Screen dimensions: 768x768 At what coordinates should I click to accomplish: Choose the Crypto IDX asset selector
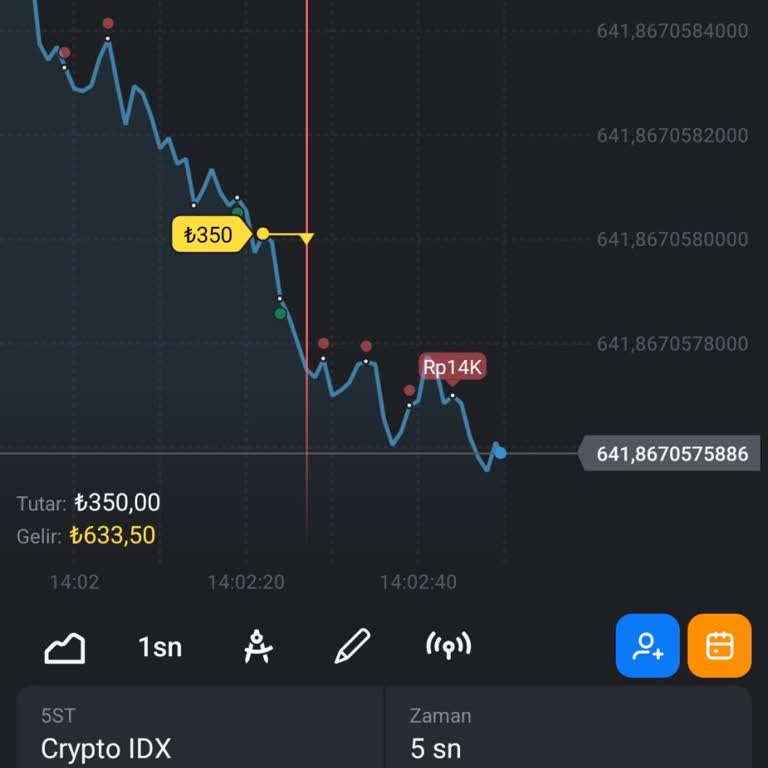pyautogui.click(x=200, y=733)
